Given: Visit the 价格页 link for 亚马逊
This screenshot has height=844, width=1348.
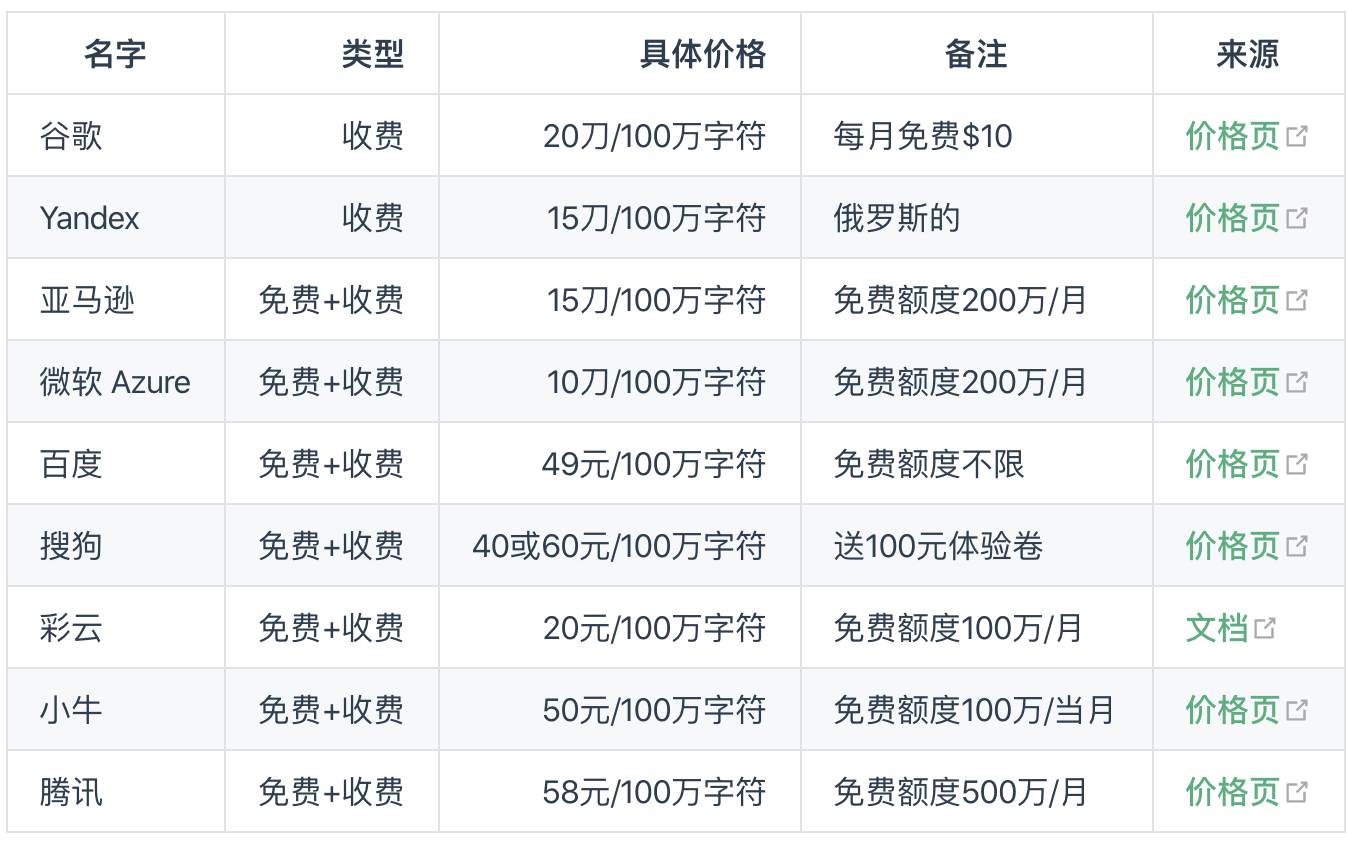Looking at the screenshot, I should 1233,300.
